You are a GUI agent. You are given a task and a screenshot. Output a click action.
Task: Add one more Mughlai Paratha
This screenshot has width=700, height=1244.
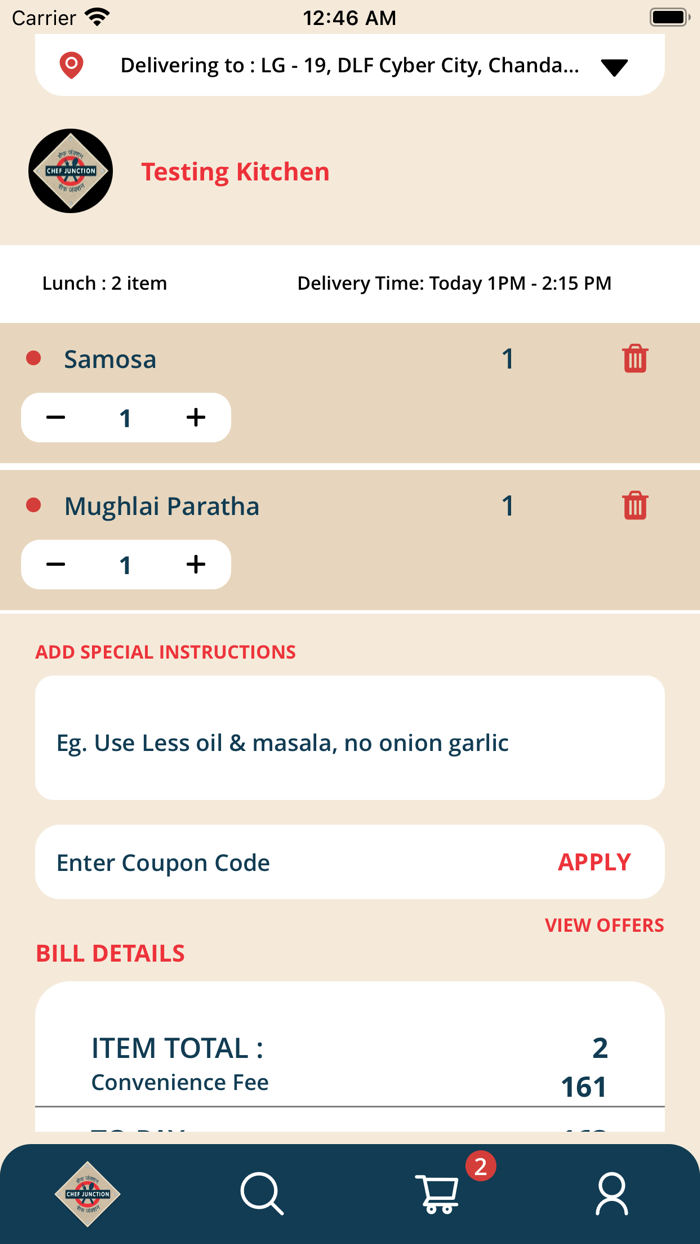pyautogui.click(x=196, y=565)
